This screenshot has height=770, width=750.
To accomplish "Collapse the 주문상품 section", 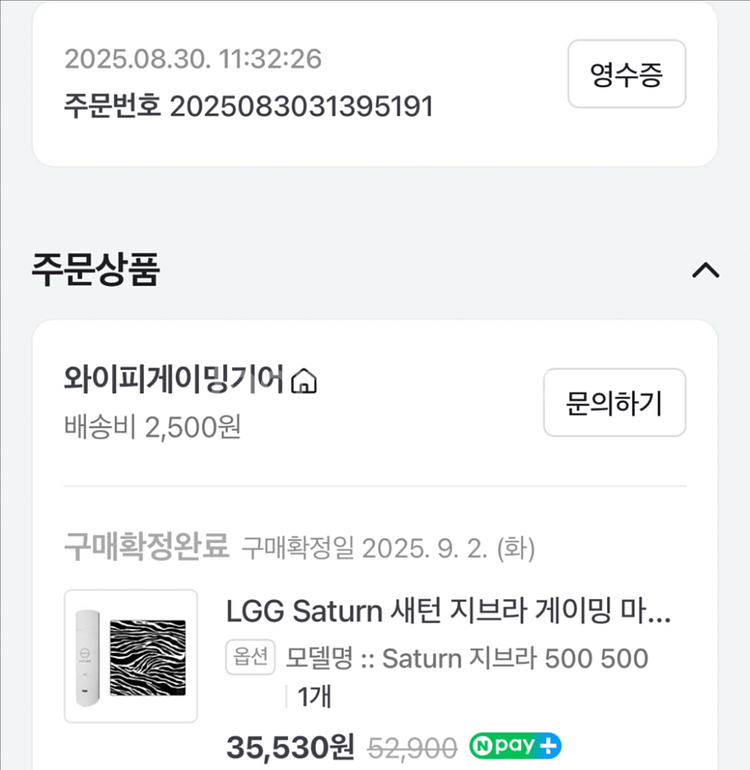I will (706, 270).
